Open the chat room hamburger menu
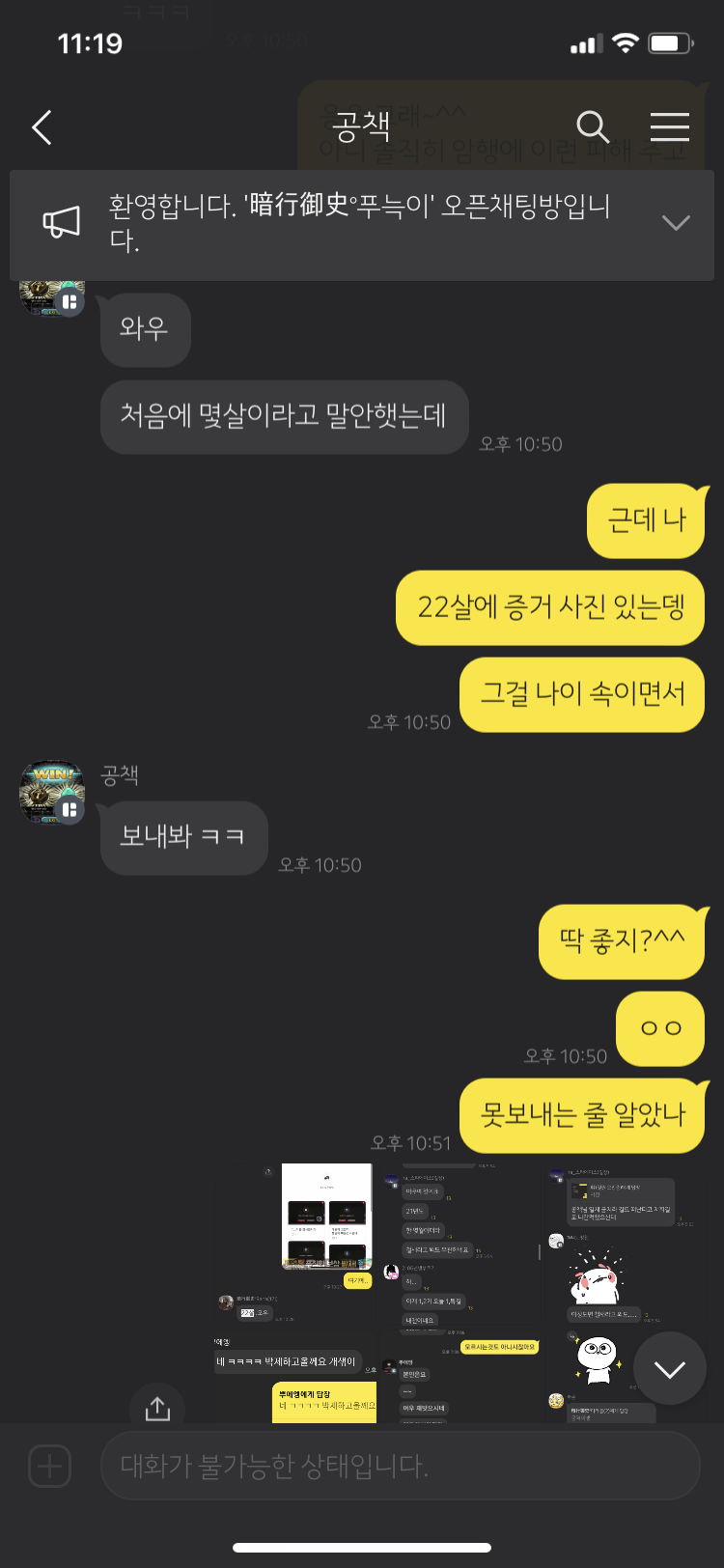 pyautogui.click(x=669, y=126)
